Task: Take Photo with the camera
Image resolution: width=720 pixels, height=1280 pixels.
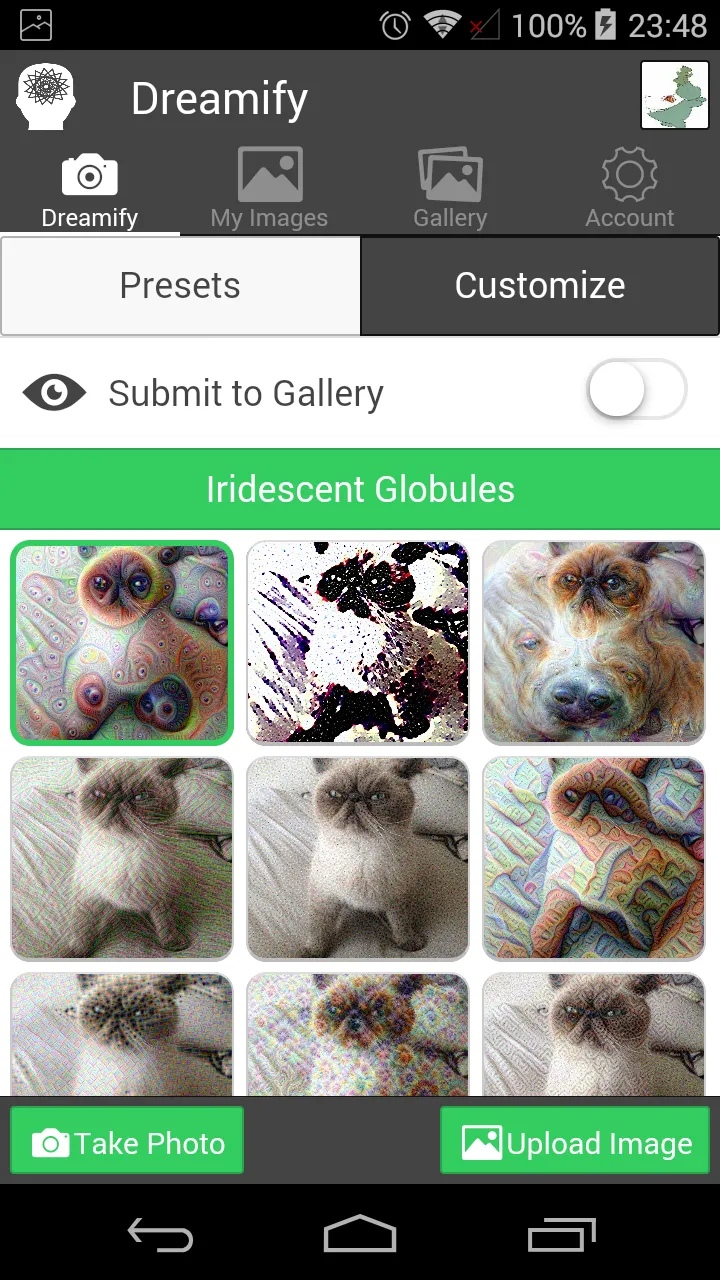Action: 127,1141
